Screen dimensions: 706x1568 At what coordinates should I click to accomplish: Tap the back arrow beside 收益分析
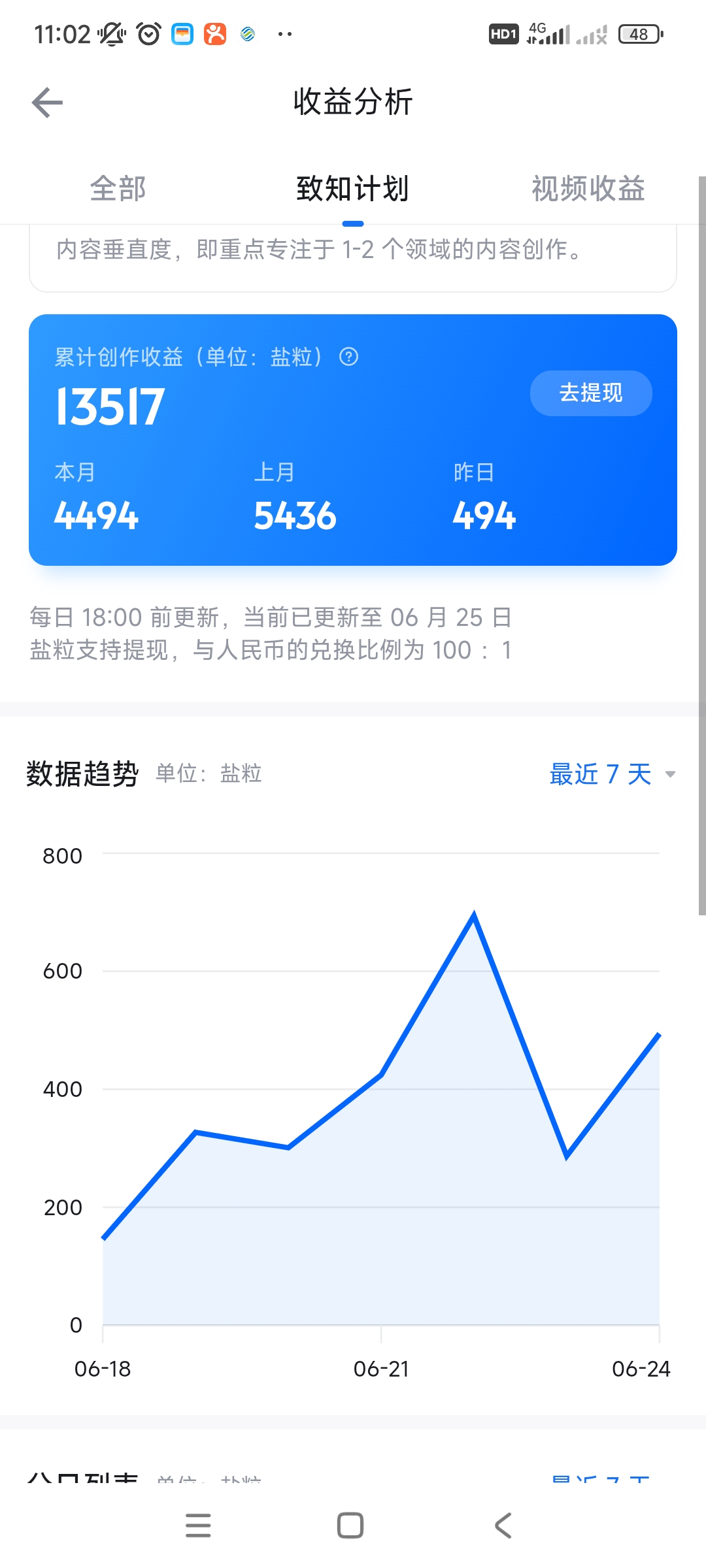[x=47, y=103]
